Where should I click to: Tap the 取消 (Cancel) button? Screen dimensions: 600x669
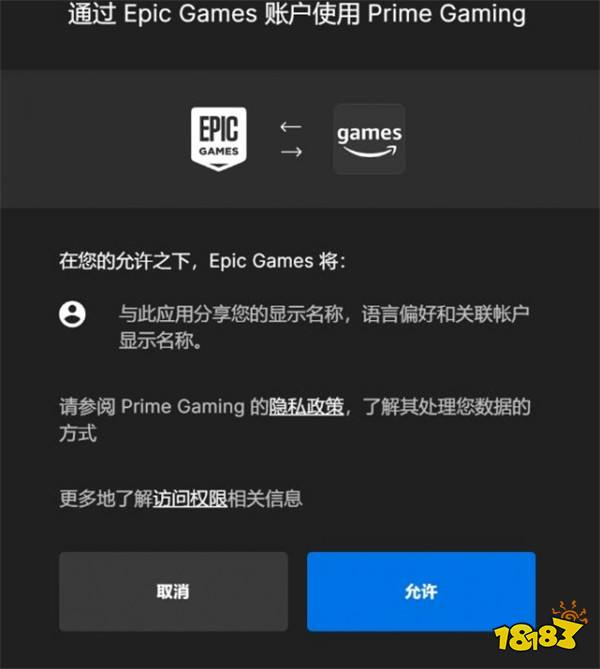[x=173, y=592]
